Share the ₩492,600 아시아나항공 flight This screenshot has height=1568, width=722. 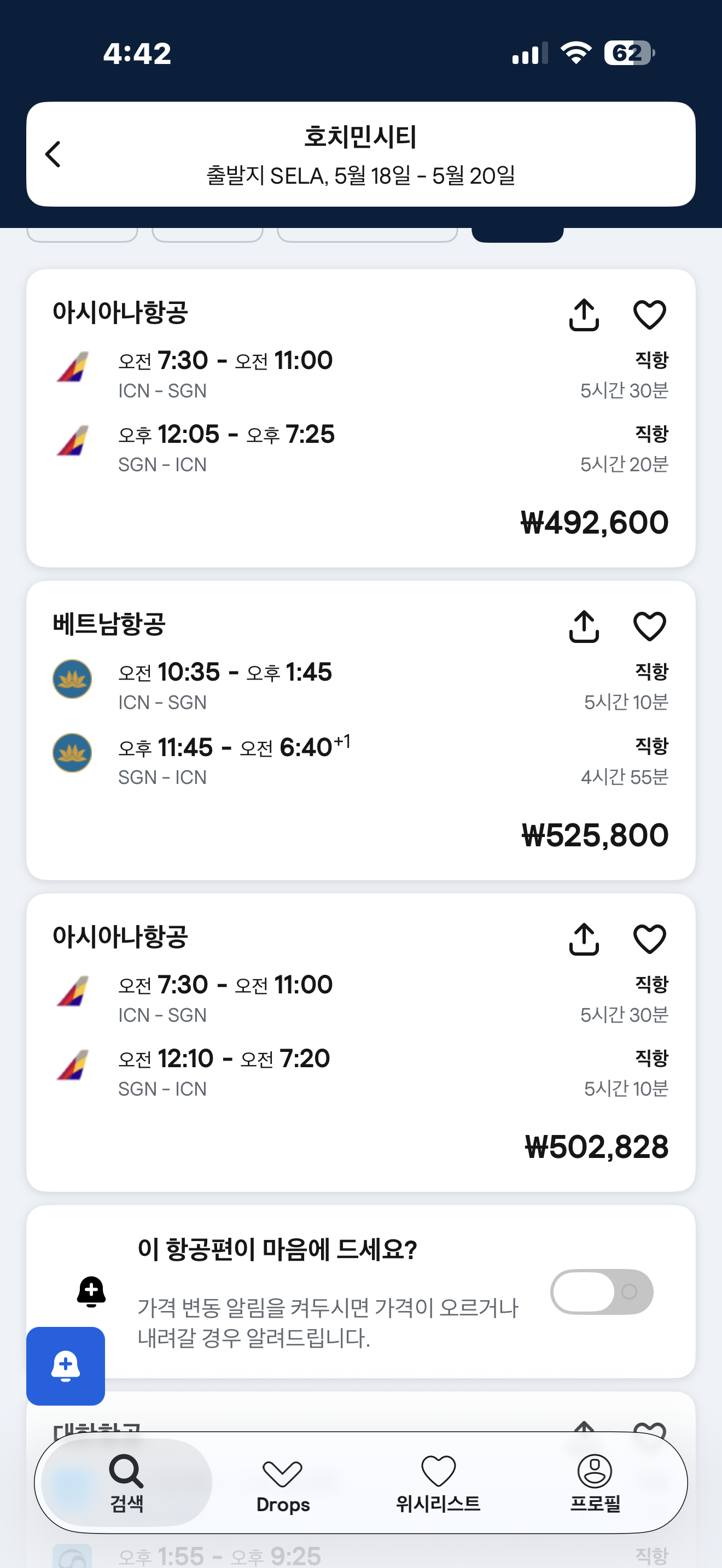[584, 315]
